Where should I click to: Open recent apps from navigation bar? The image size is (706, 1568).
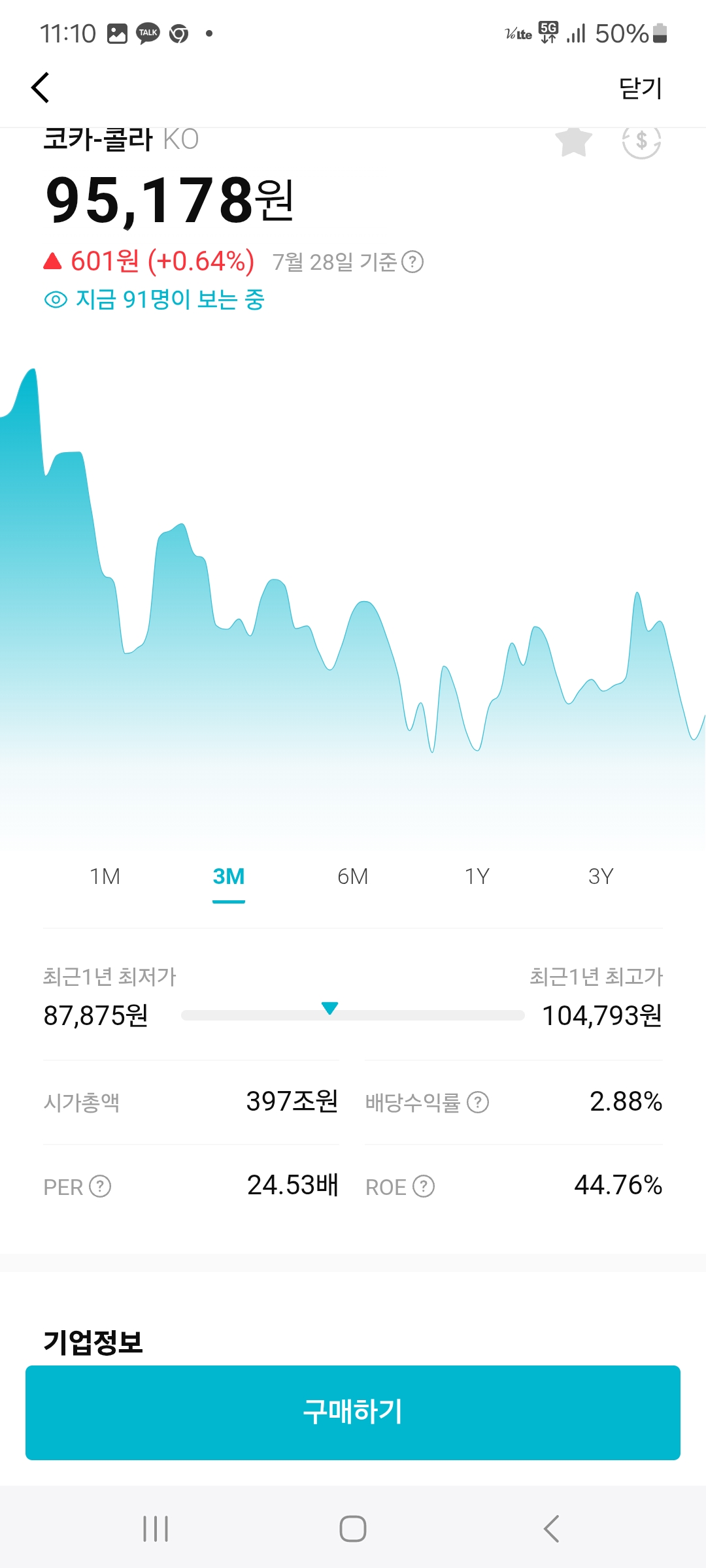click(156, 1529)
